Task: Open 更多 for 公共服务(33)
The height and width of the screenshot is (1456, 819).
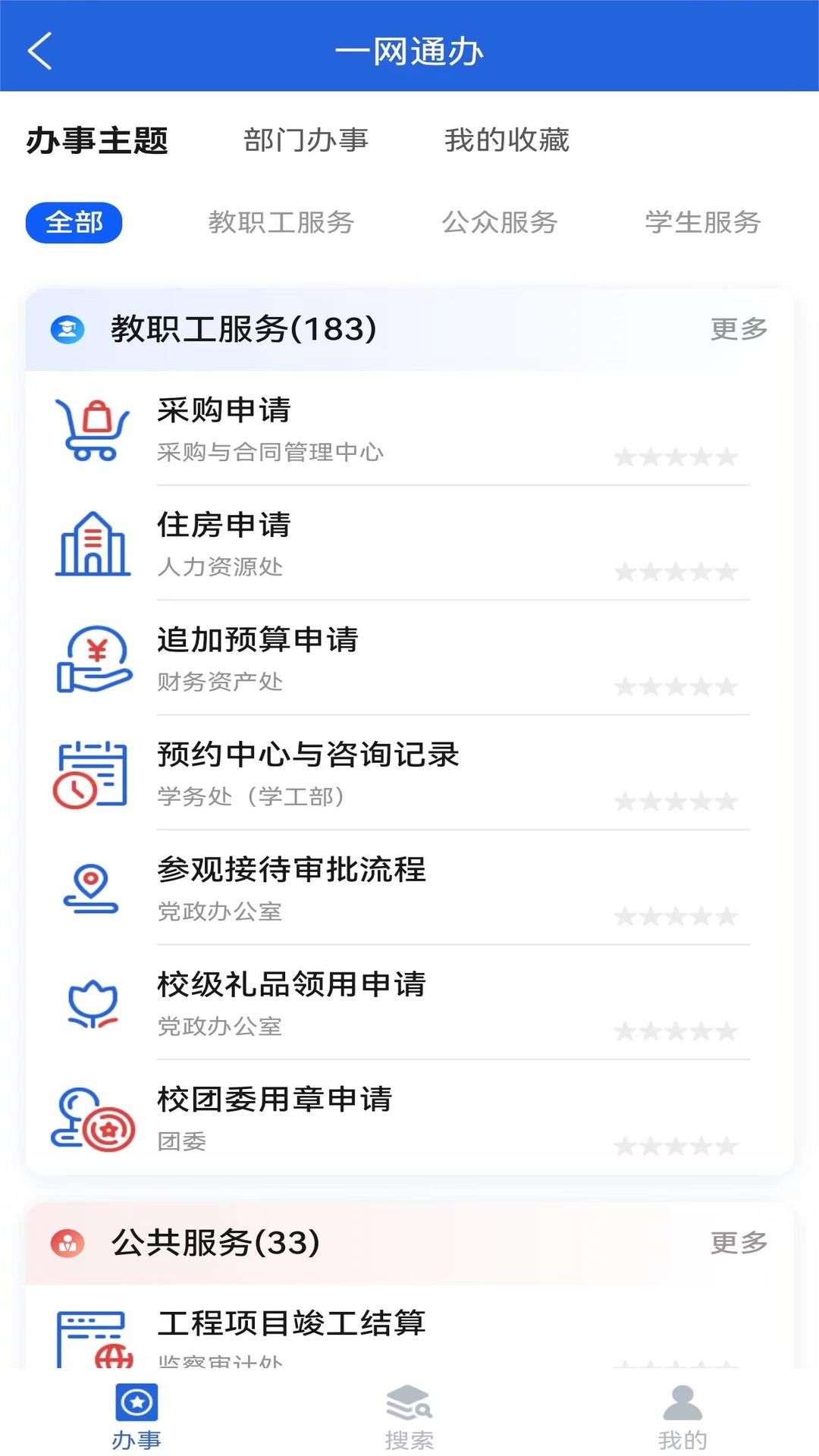Action: [x=739, y=1241]
